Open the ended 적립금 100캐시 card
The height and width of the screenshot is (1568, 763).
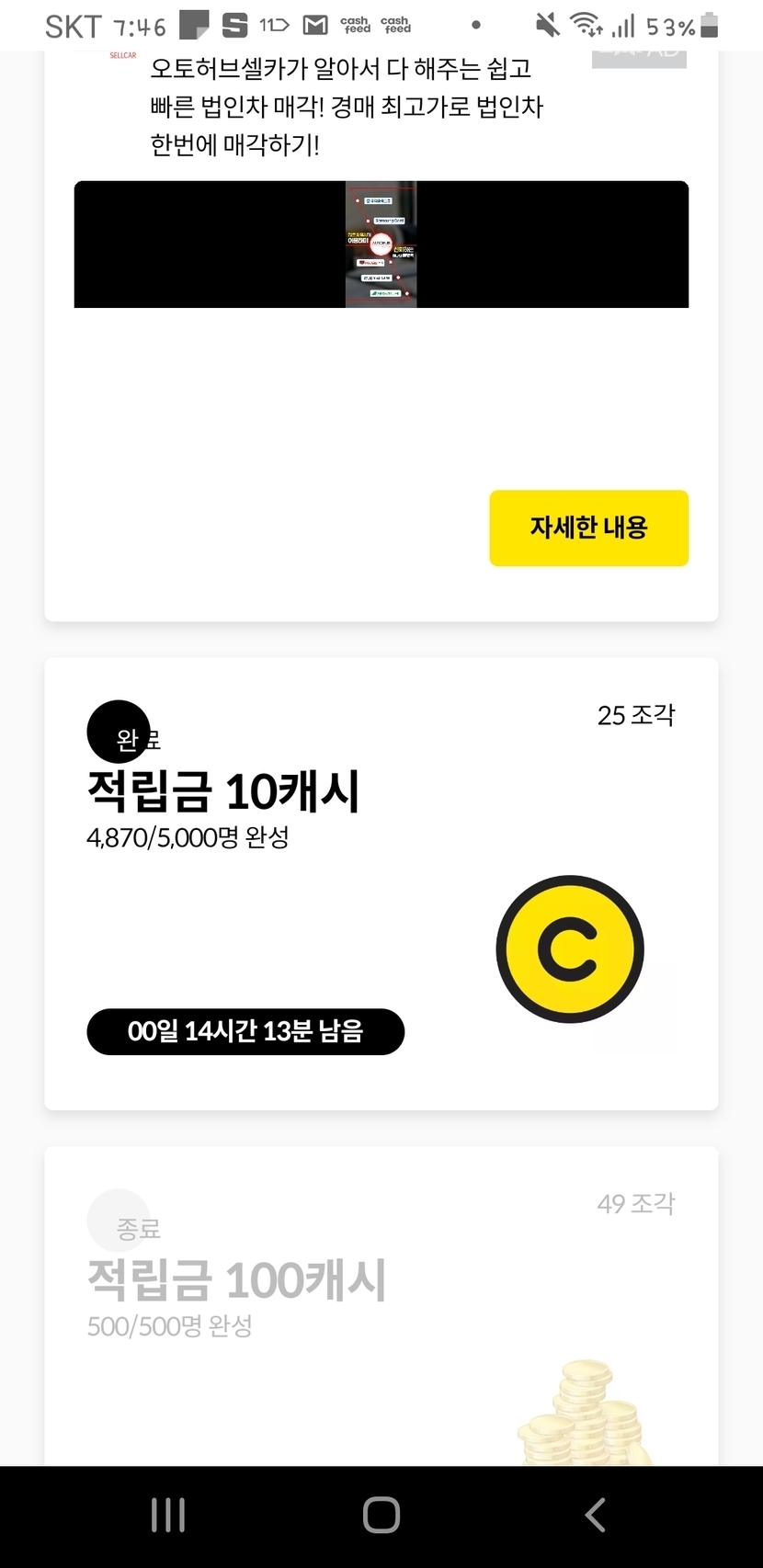coord(381,1305)
